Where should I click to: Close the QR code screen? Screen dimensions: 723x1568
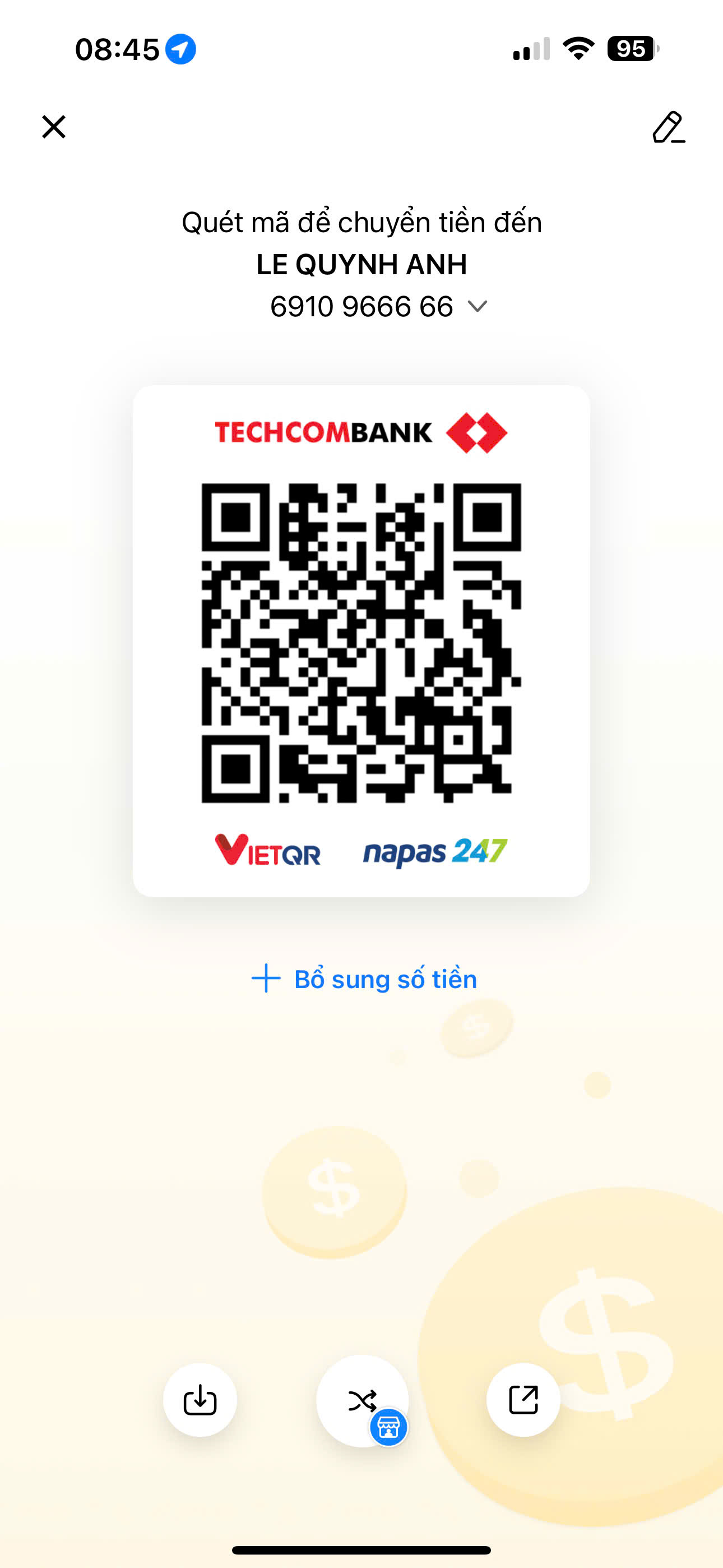point(54,127)
